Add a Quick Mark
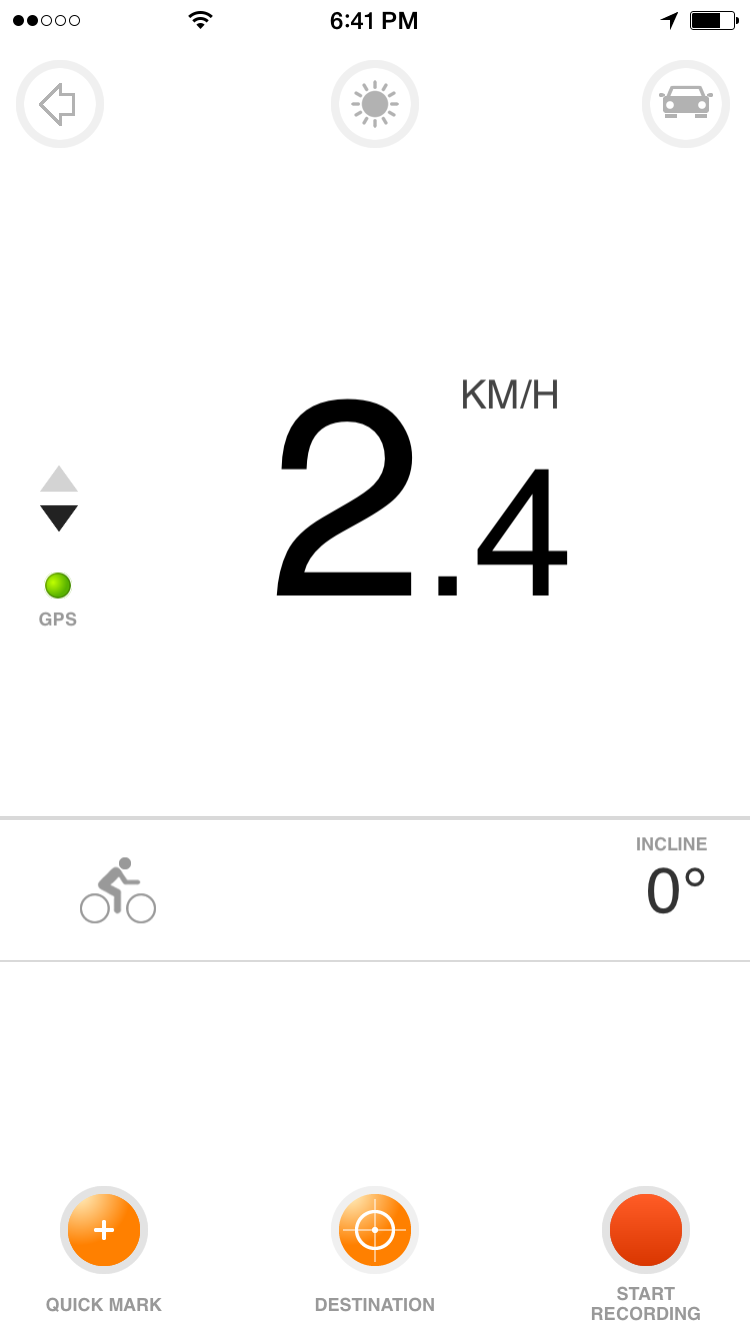 click(104, 1230)
